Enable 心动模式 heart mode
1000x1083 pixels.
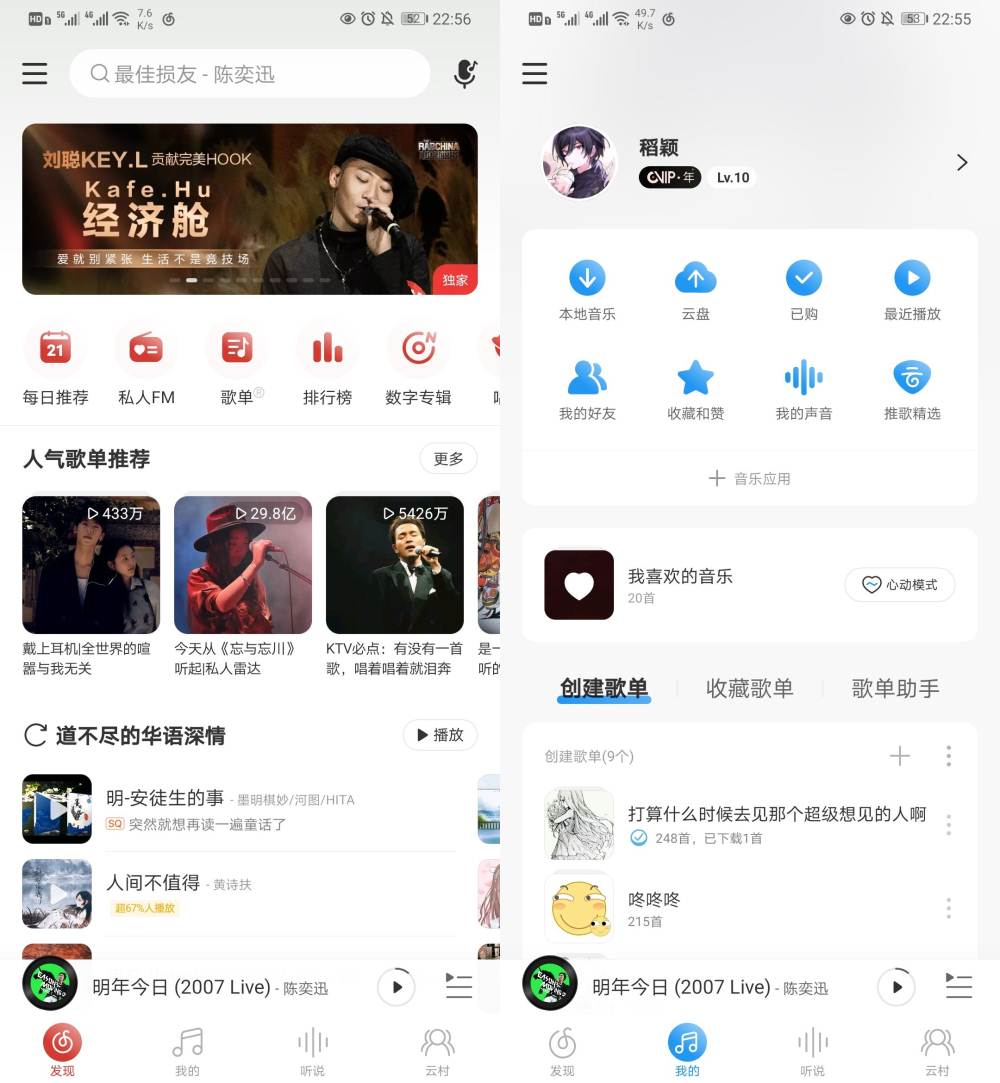(x=899, y=585)
